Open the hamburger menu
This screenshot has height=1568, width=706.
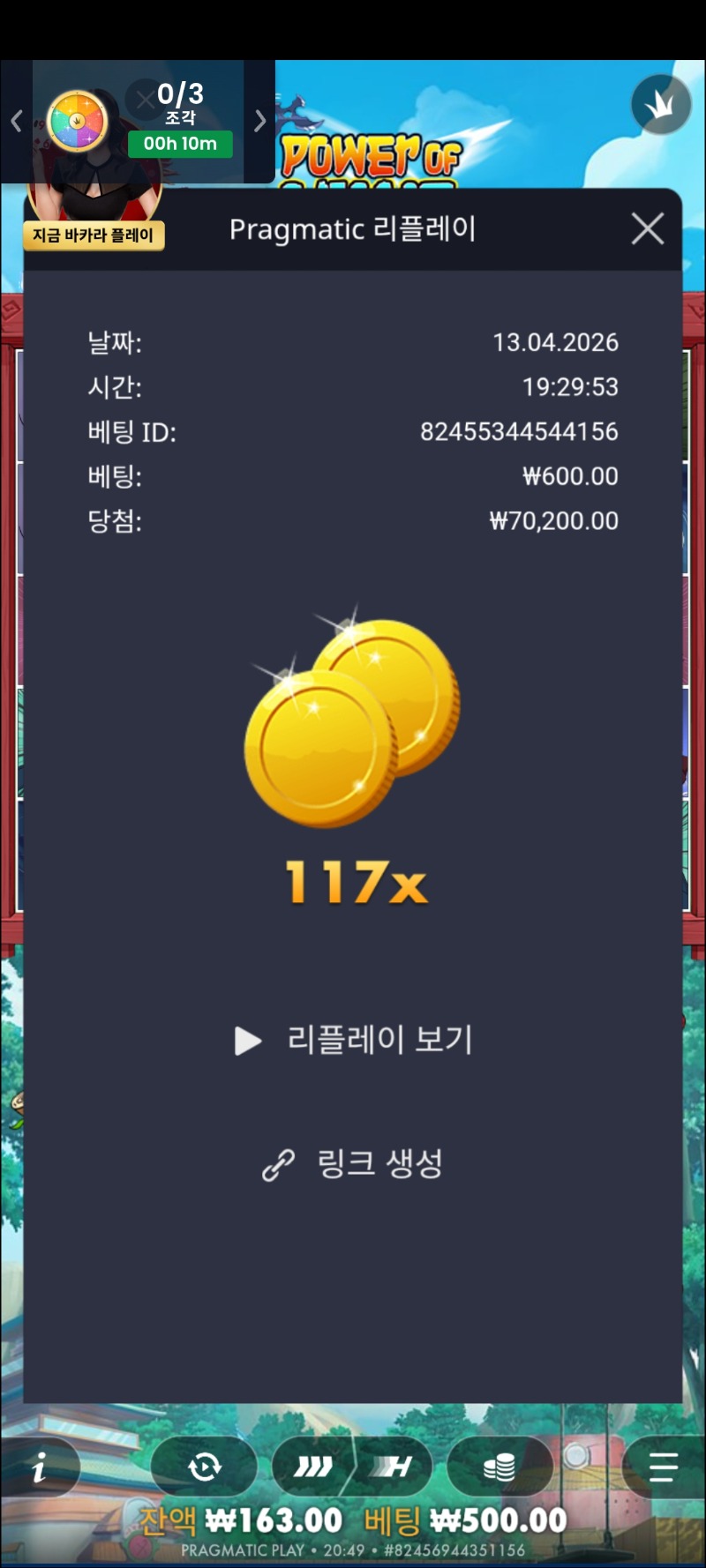pyautogui.click(x=663, y=1467)
